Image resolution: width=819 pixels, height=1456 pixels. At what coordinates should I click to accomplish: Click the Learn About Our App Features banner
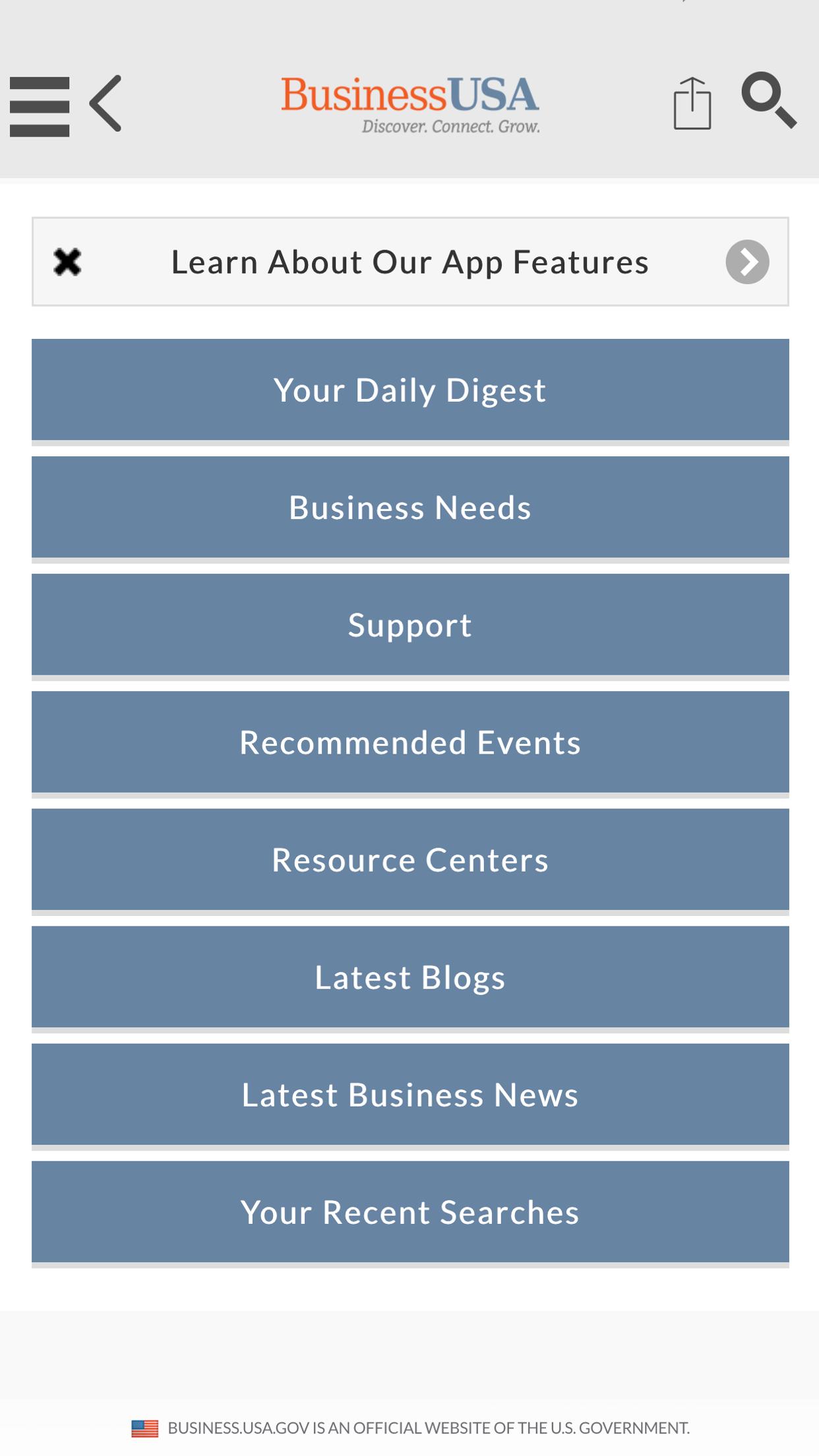409,260
